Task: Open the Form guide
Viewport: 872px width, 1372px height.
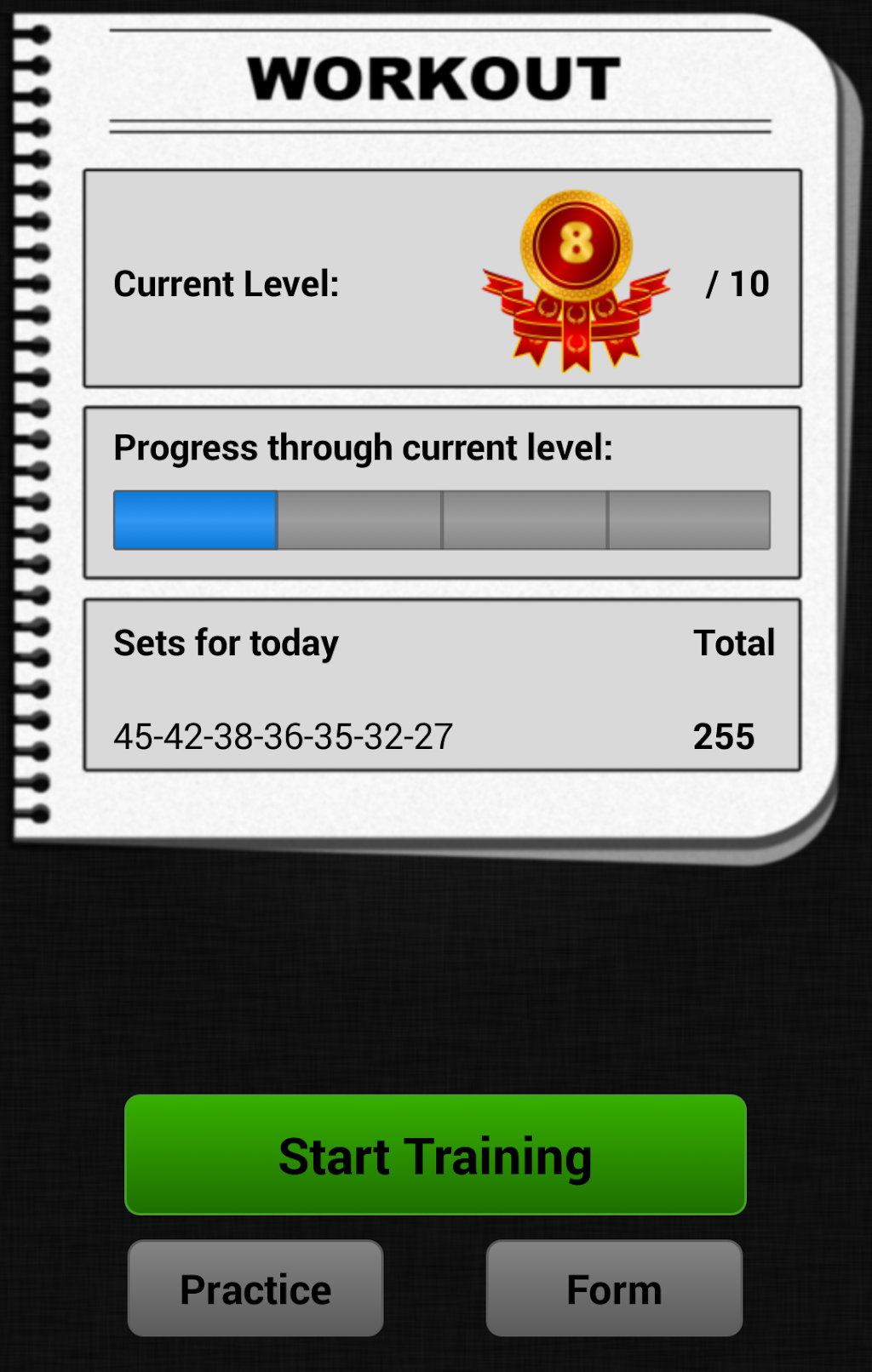Action: pos(614,1288)
